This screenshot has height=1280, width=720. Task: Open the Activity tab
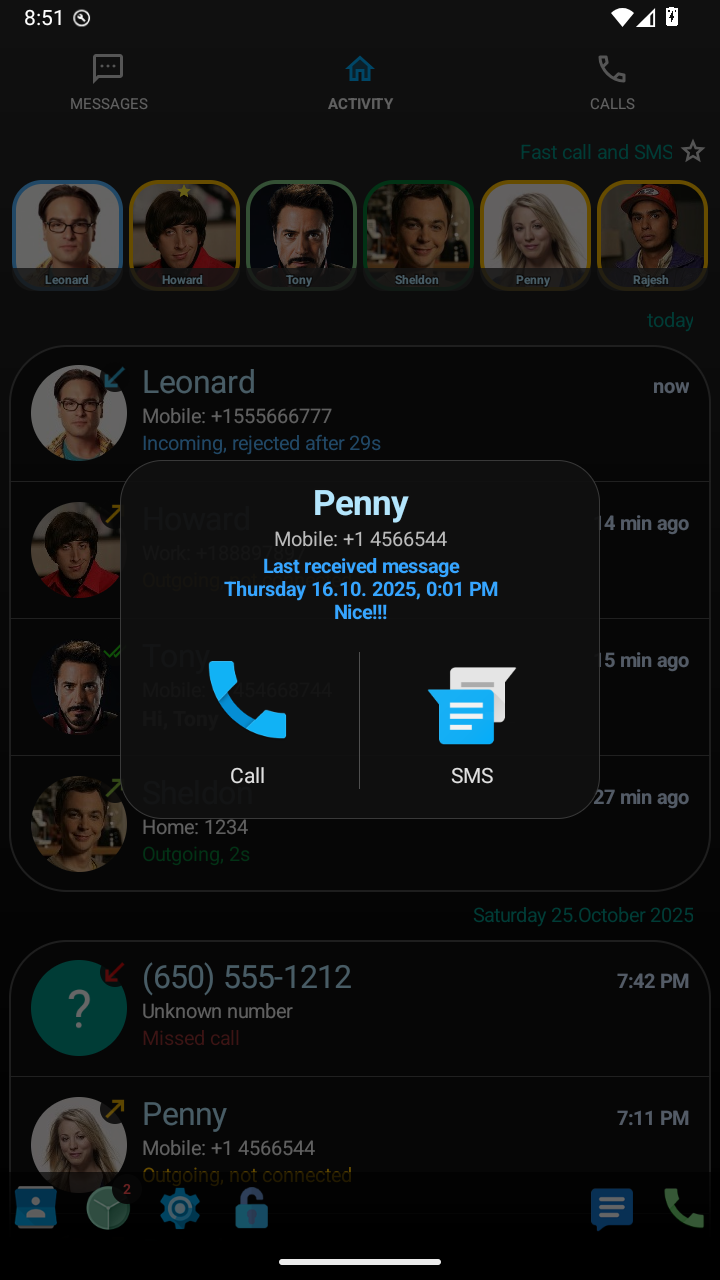point(360,82)
